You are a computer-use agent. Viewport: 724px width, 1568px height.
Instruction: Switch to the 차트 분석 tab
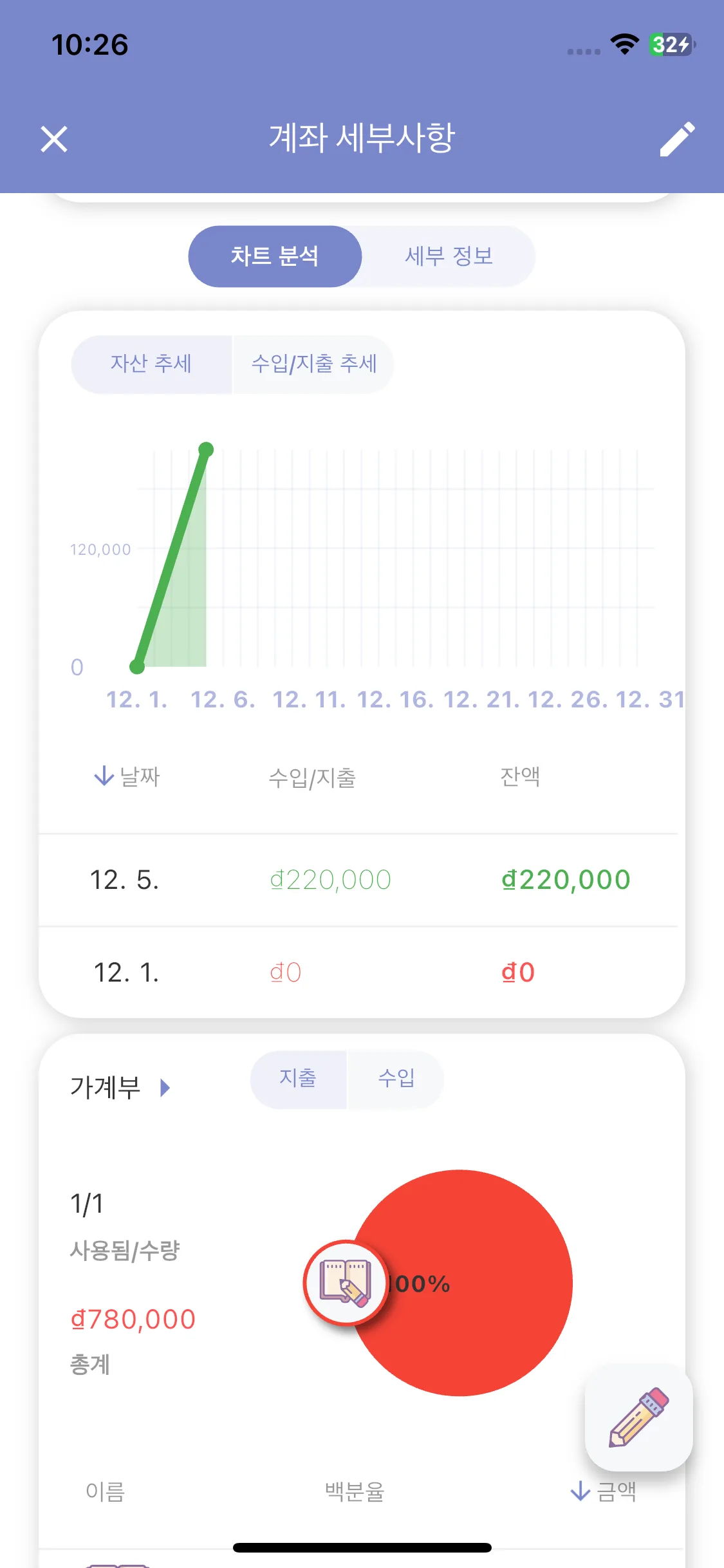(x=275, y=256)
